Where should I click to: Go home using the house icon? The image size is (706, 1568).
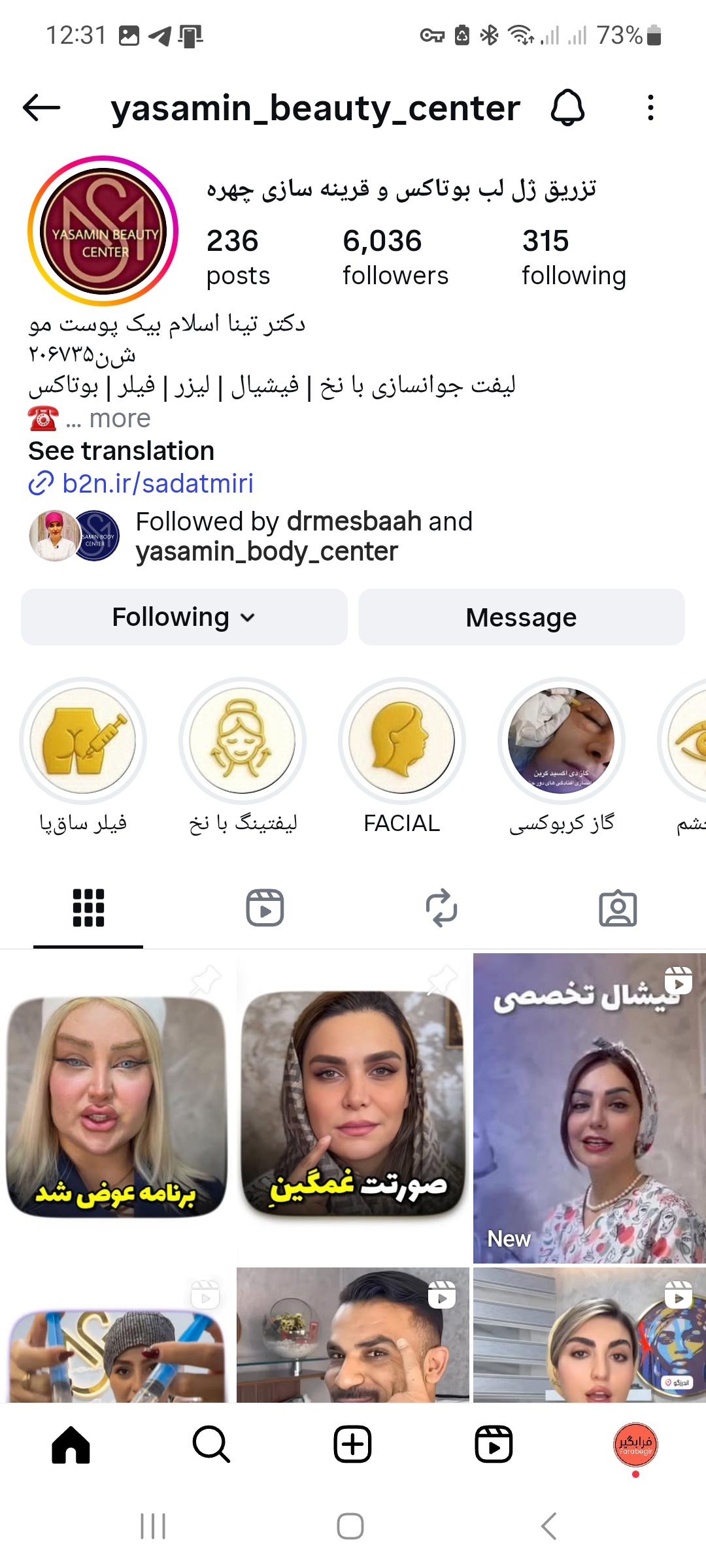tap(70, 1444)
